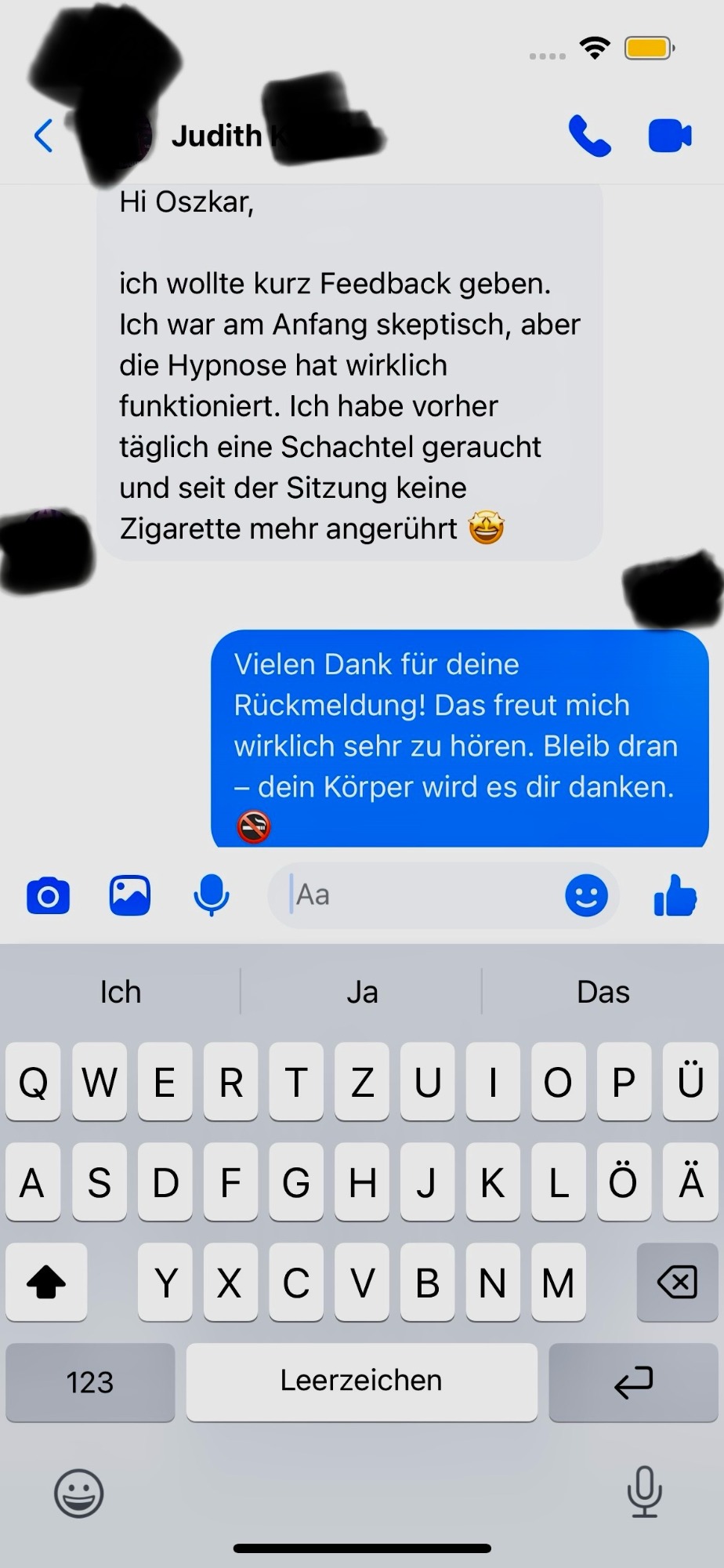724x1568 pixels.
Task: Record a voice message
Action: pos(212,895)
